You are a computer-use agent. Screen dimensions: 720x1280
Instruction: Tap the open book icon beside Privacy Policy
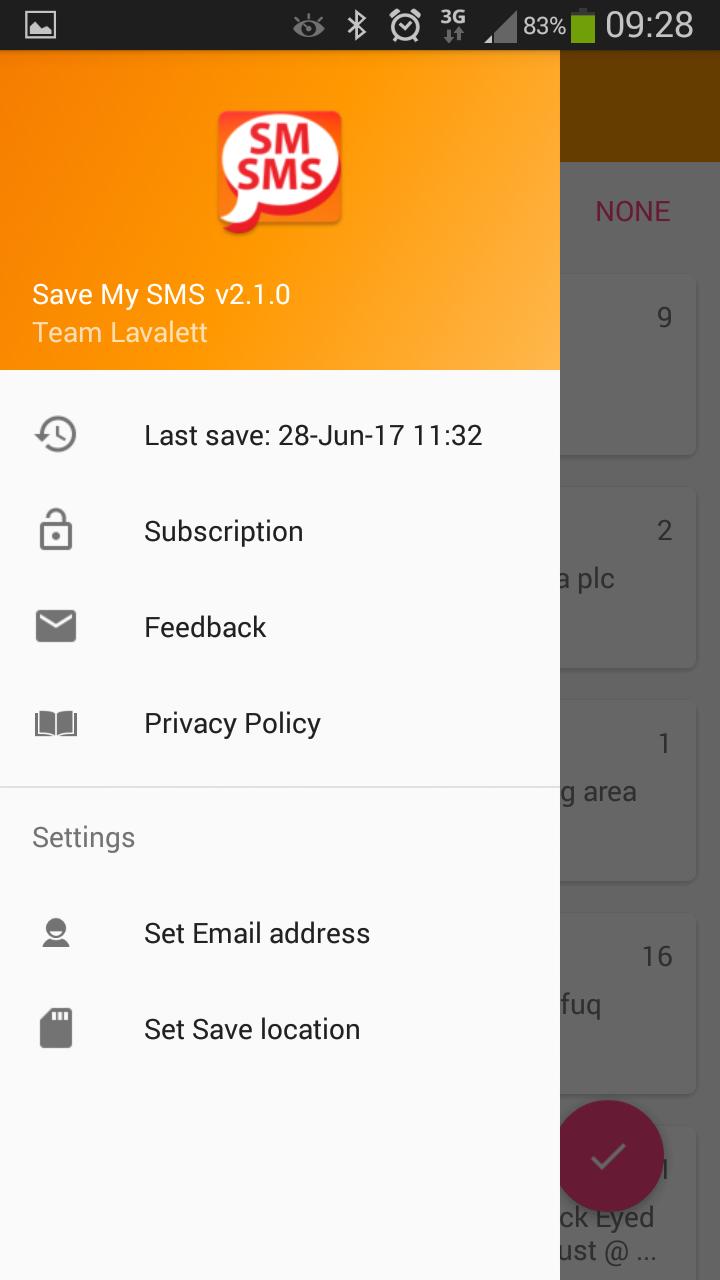56,722
